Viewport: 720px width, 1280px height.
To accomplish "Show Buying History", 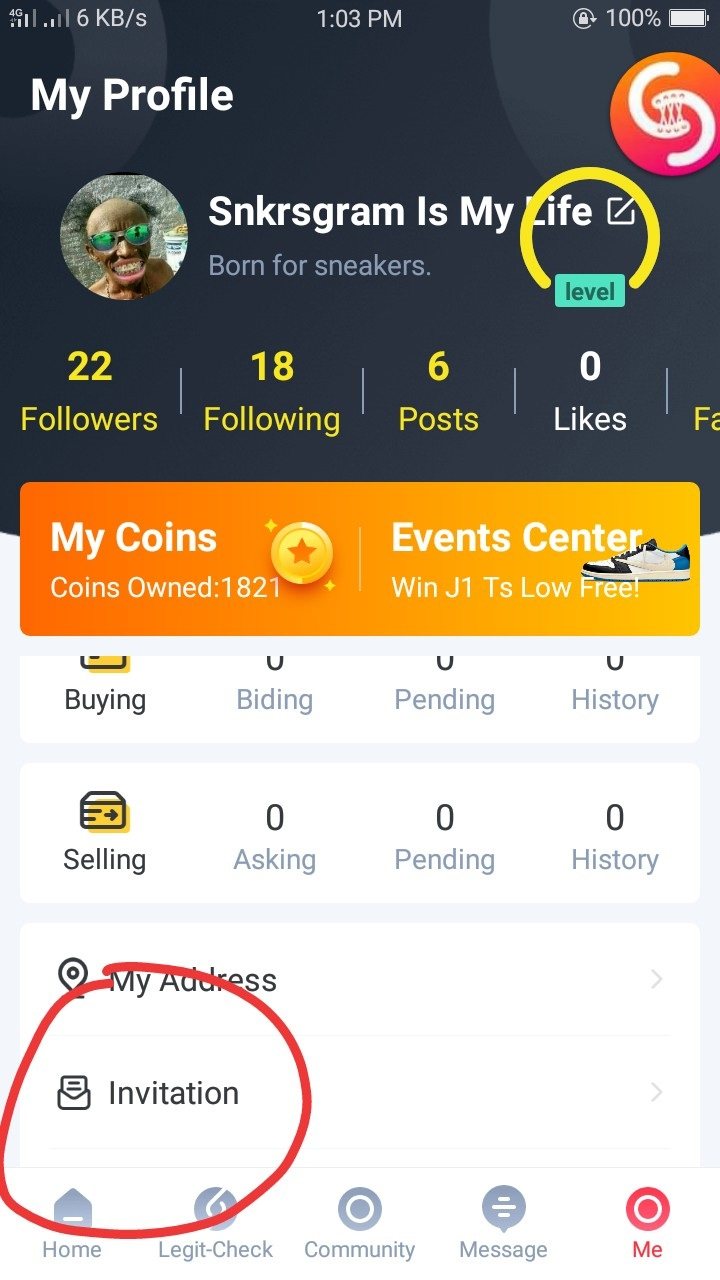I will pos(614,688).
